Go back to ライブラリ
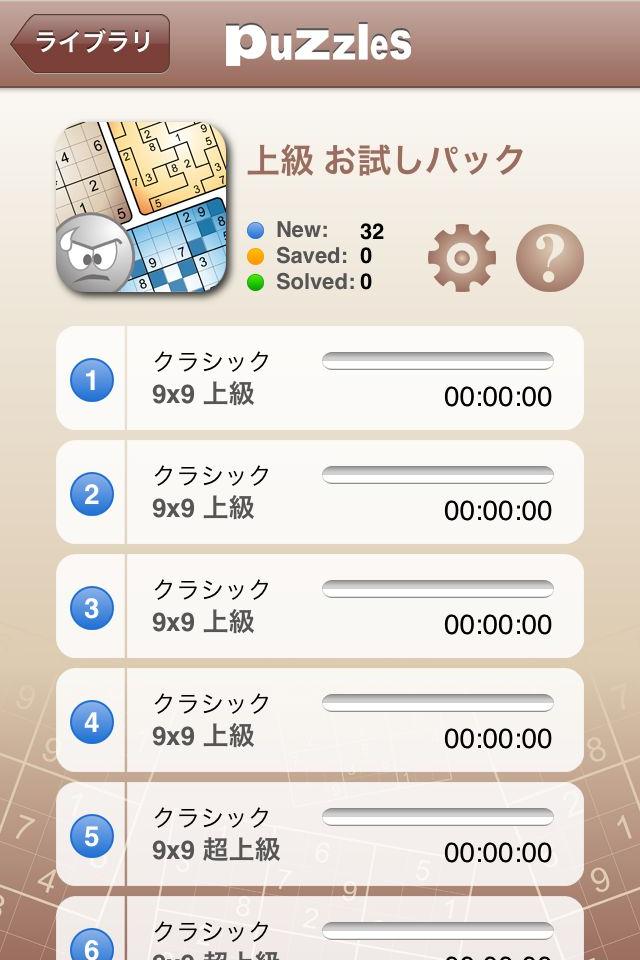640x960 pixels. coord(91,43)
